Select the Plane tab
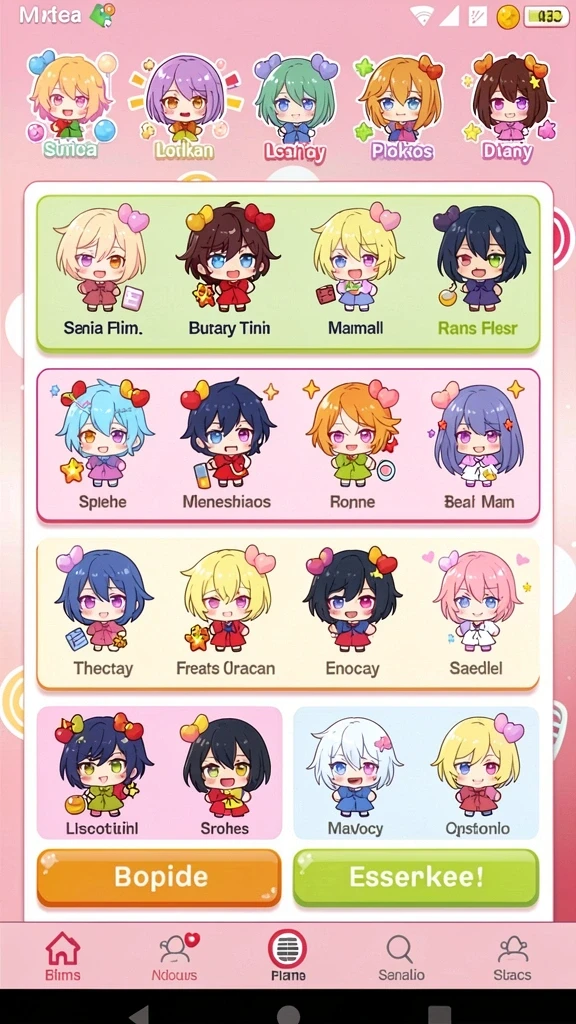The image size is (576, 1024). 288,957
